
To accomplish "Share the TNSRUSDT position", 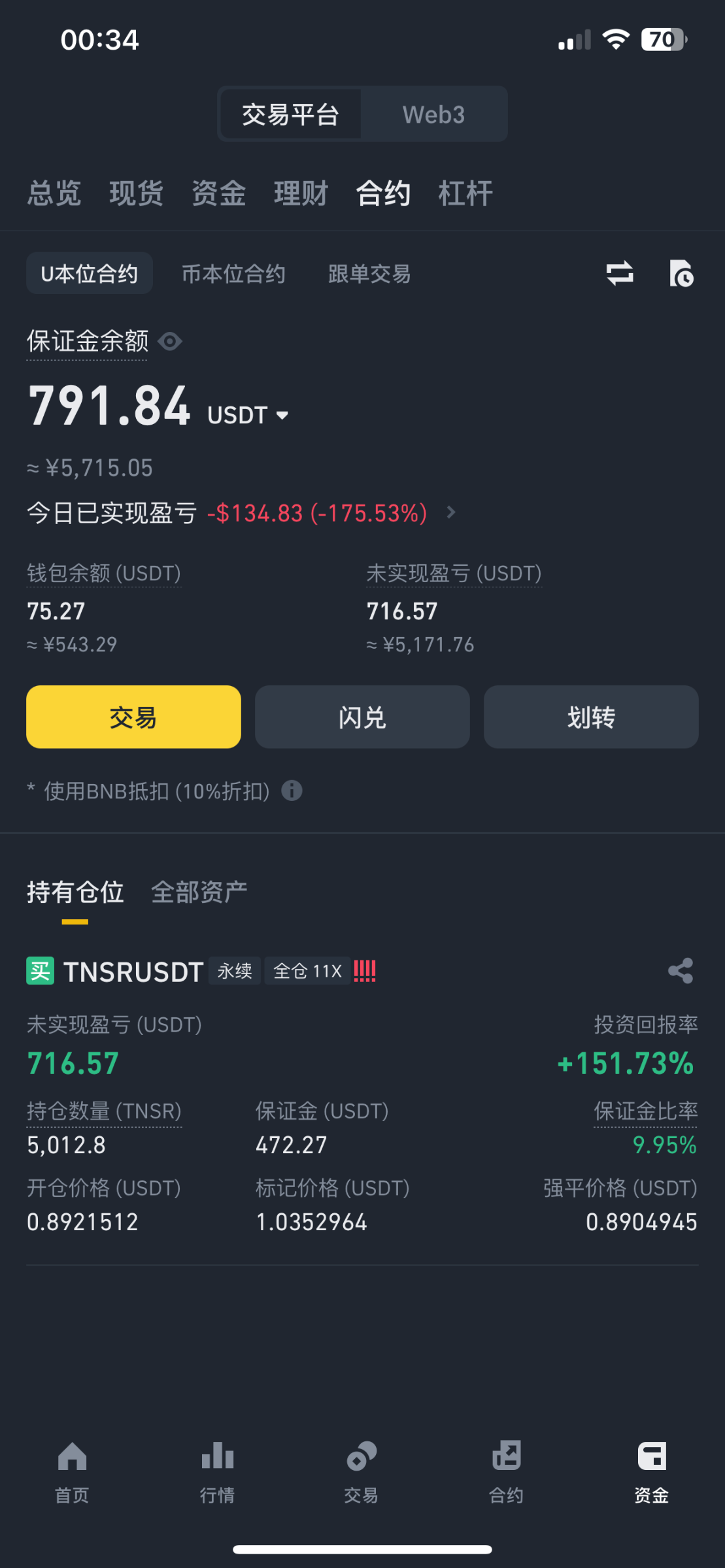I will click(681, 971).
